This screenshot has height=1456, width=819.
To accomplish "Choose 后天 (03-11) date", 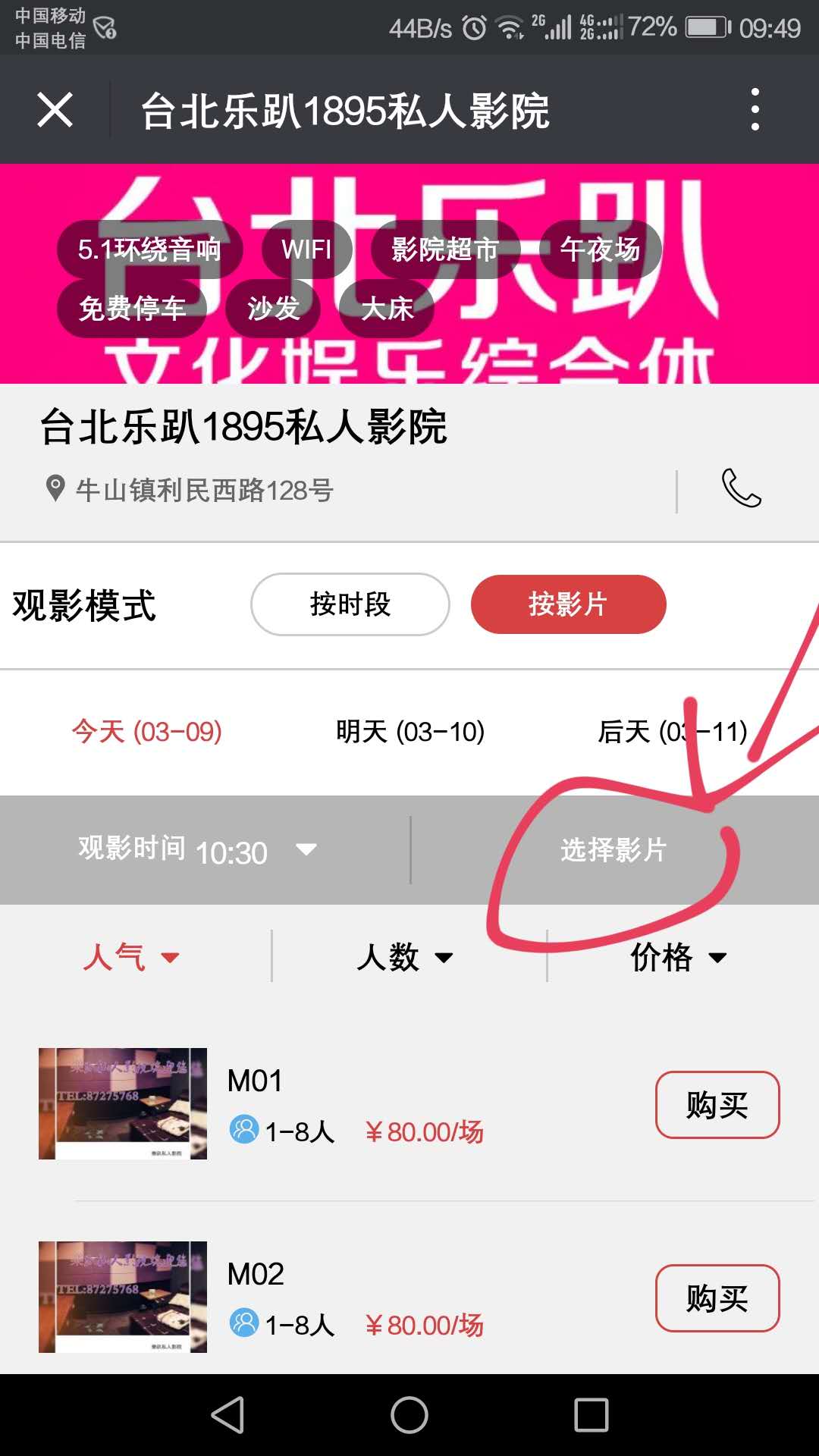I will [672, 732].
